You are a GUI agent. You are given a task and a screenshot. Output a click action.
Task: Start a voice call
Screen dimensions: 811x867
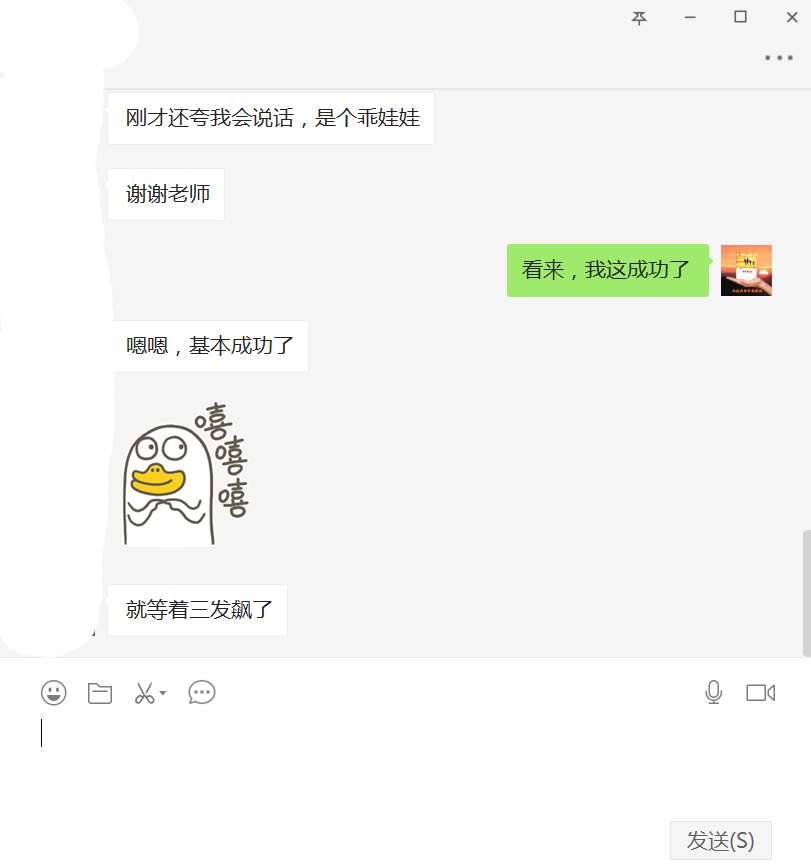[713, 692]
